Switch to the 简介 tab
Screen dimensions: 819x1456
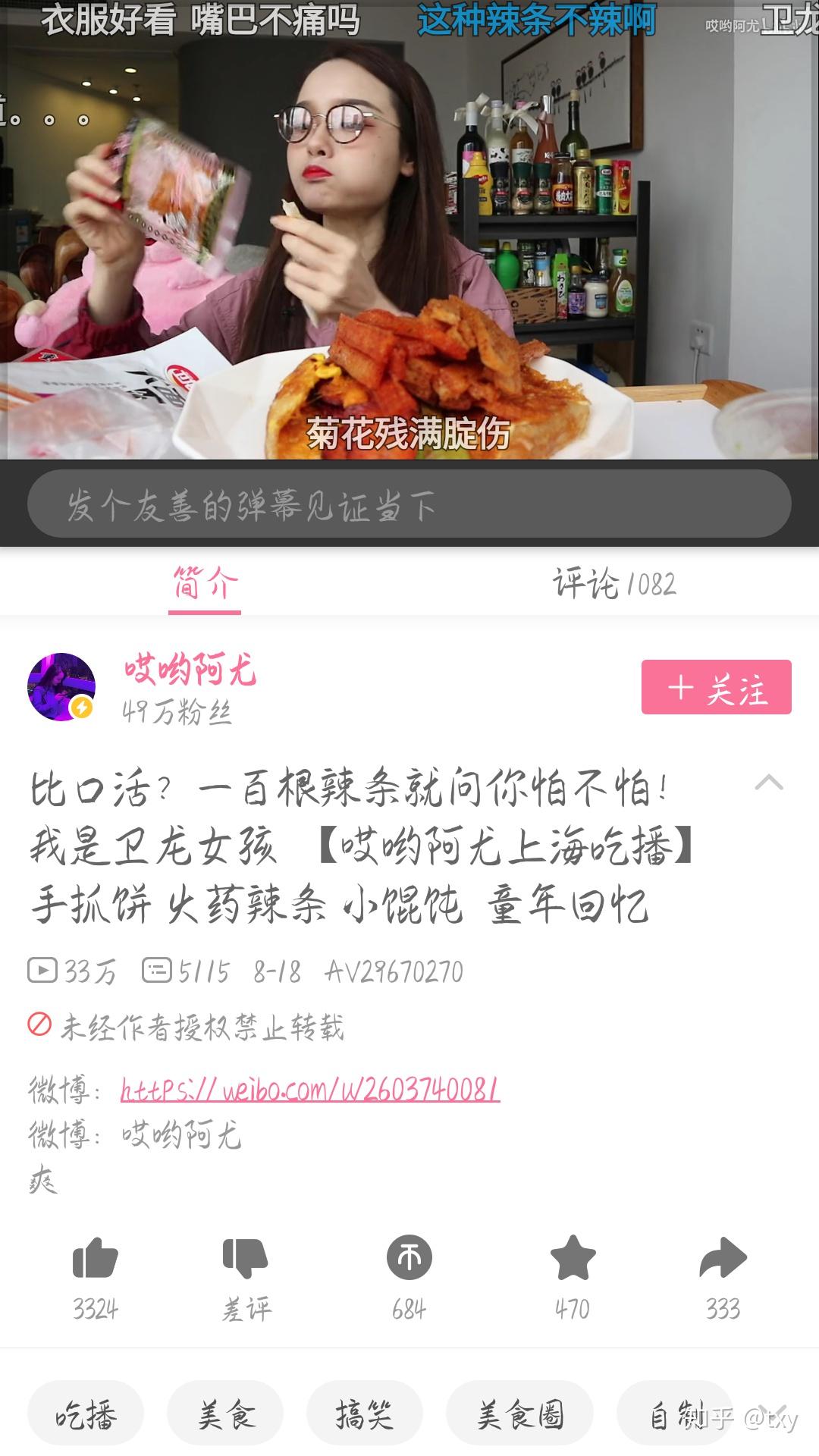203,582
